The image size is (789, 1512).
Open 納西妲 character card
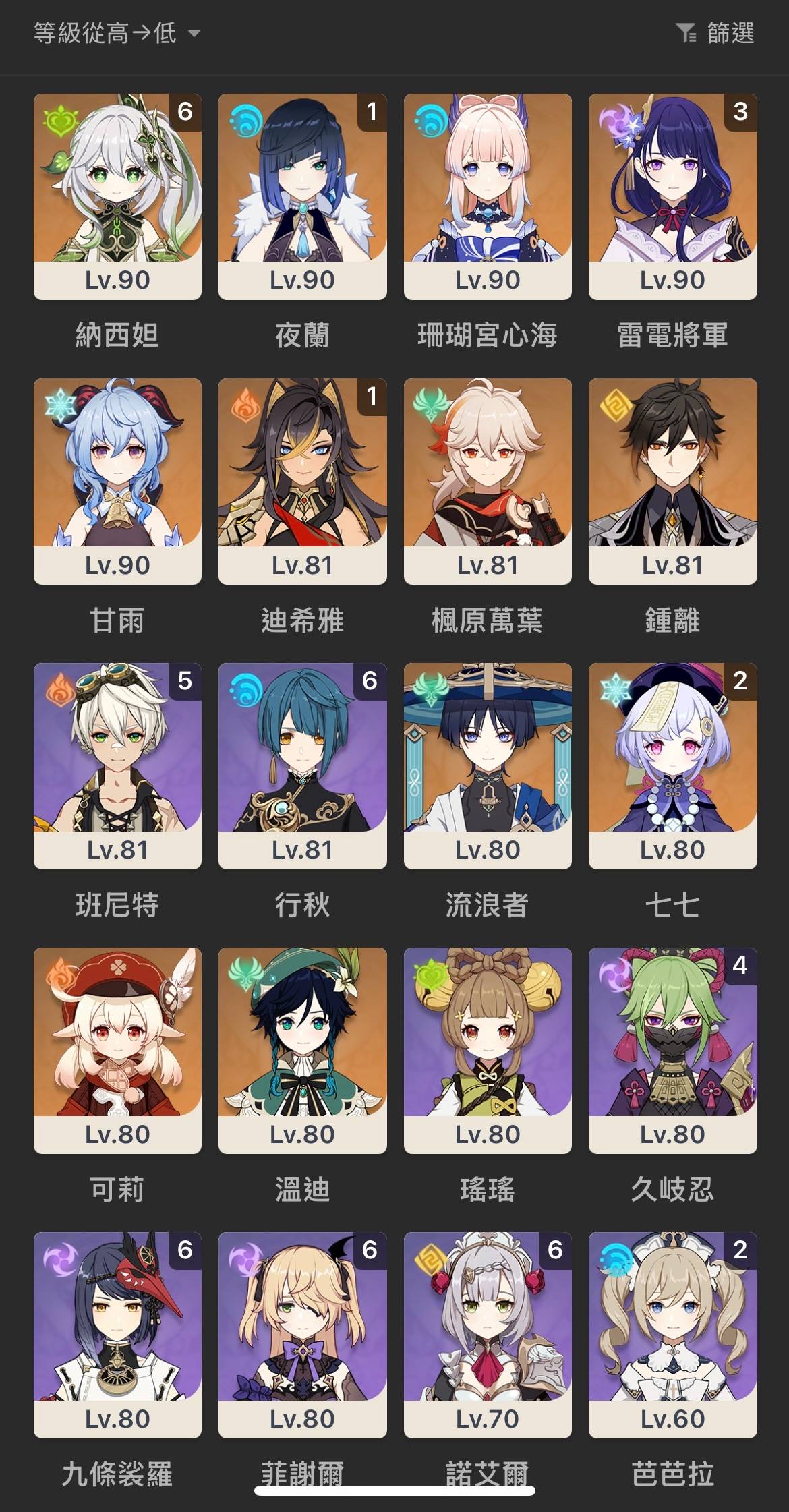[x=117, y=196]
